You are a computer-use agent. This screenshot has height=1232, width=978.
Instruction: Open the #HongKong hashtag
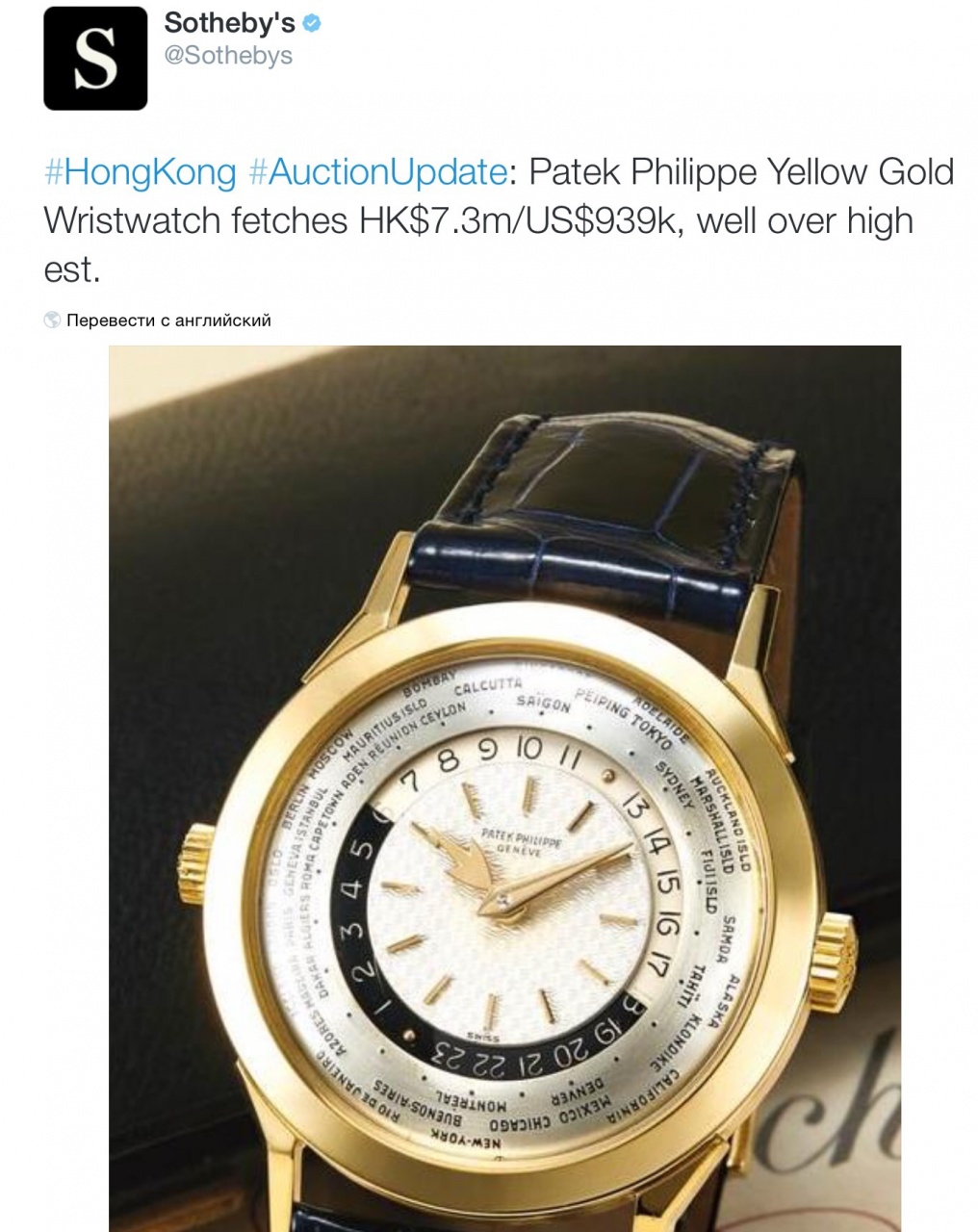(x=141, y=172)
